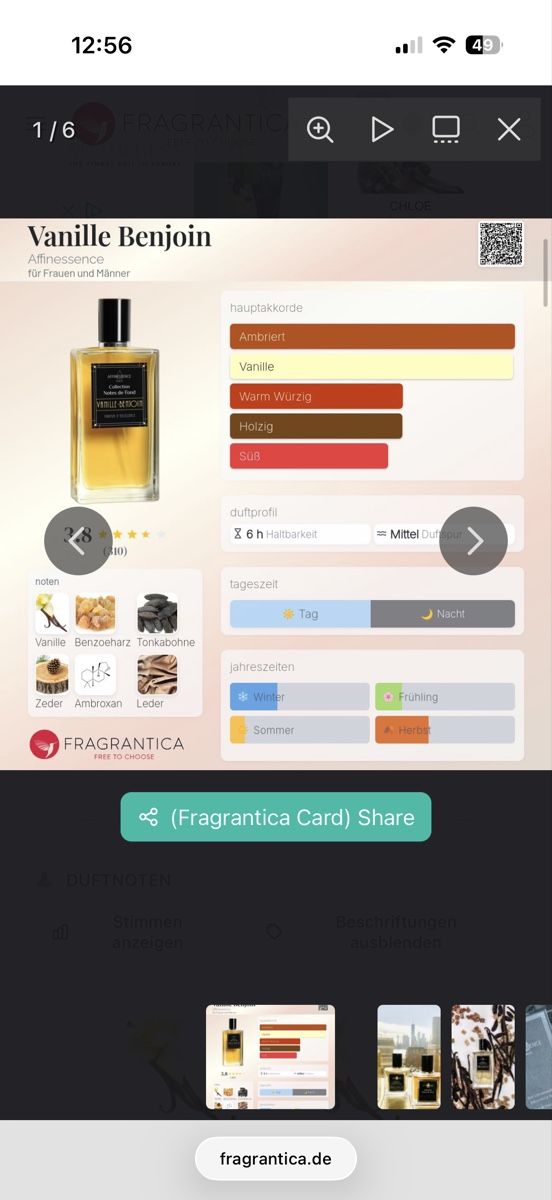Start the gallery slideshow
Image resolution: width=552 pixels, height=1200 pixels.
(x=382, y=129)
